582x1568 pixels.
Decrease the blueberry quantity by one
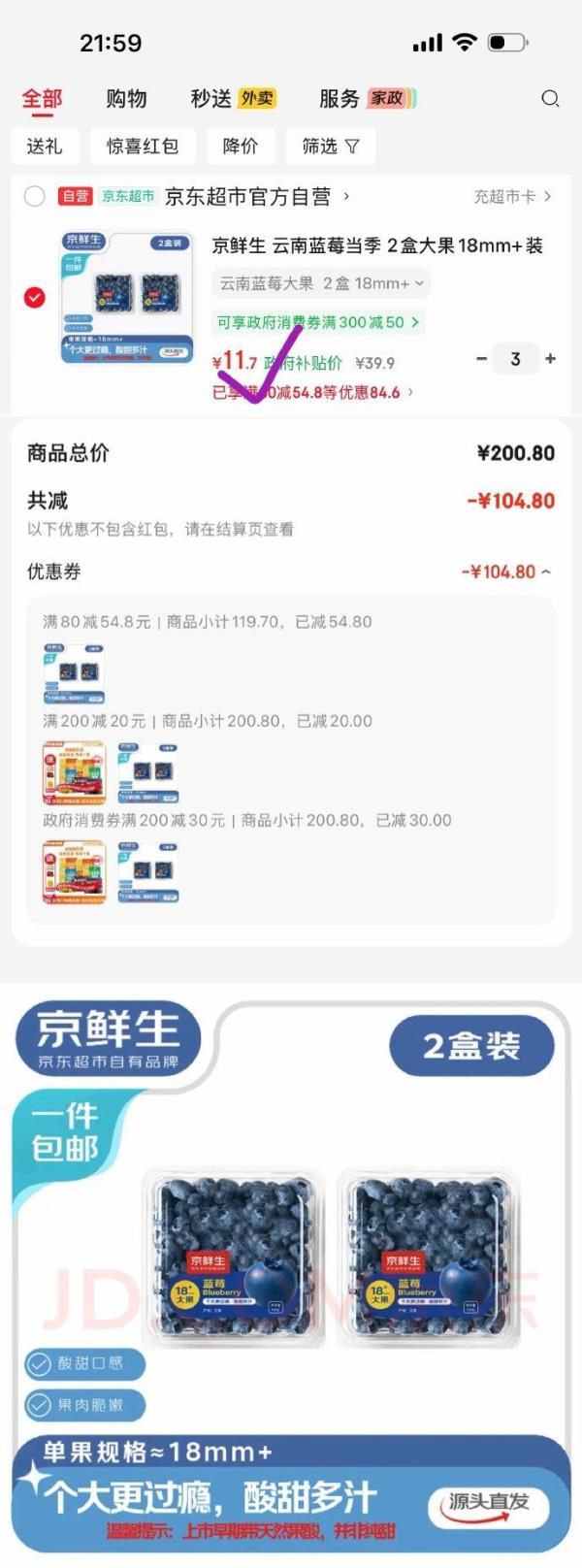pos(481,359)
